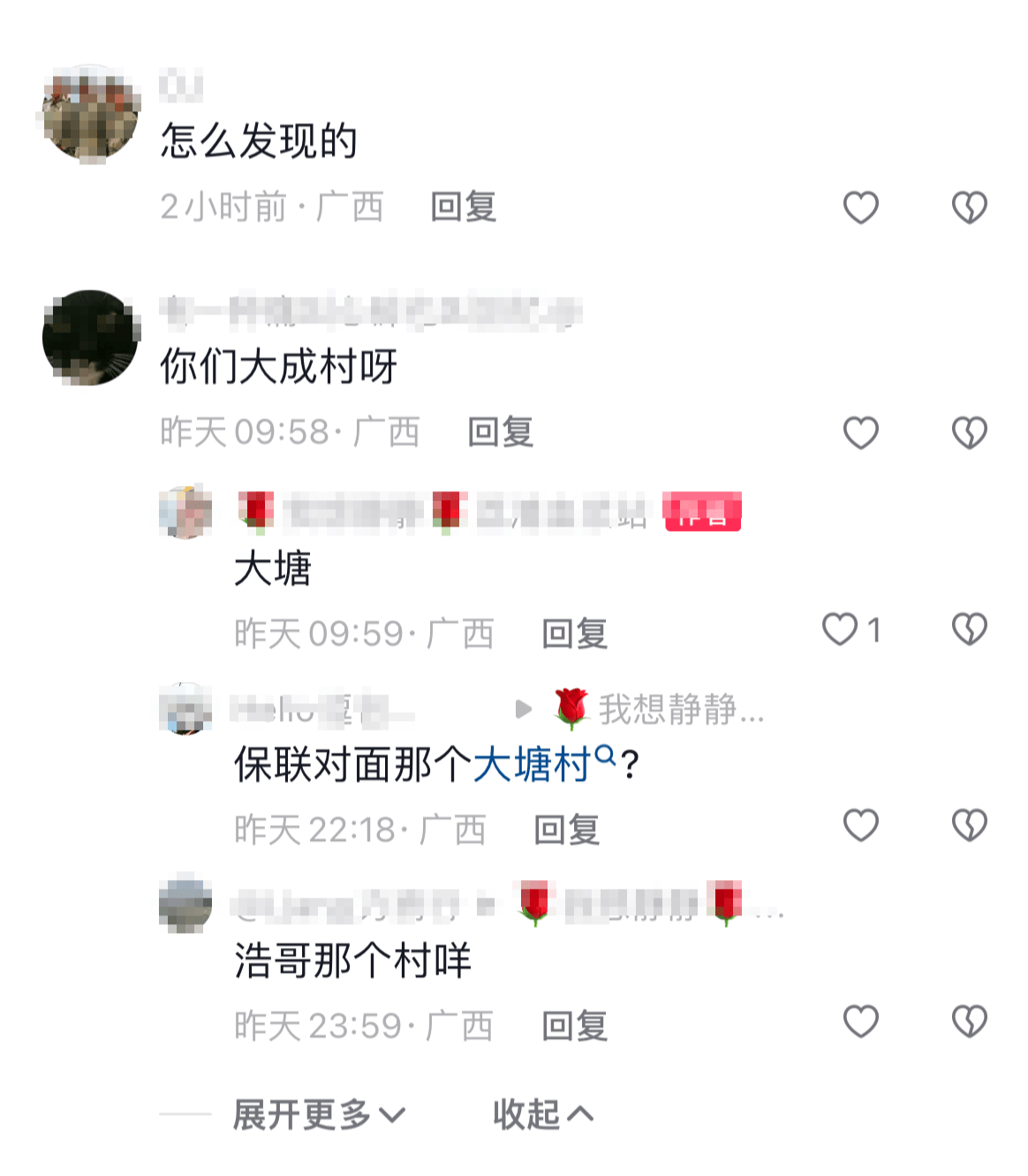Screen dimensions: 1028x1176
Task: Dislike the comment "怎么发现的"
Action: pyautogui.click(x=969, y=208)
